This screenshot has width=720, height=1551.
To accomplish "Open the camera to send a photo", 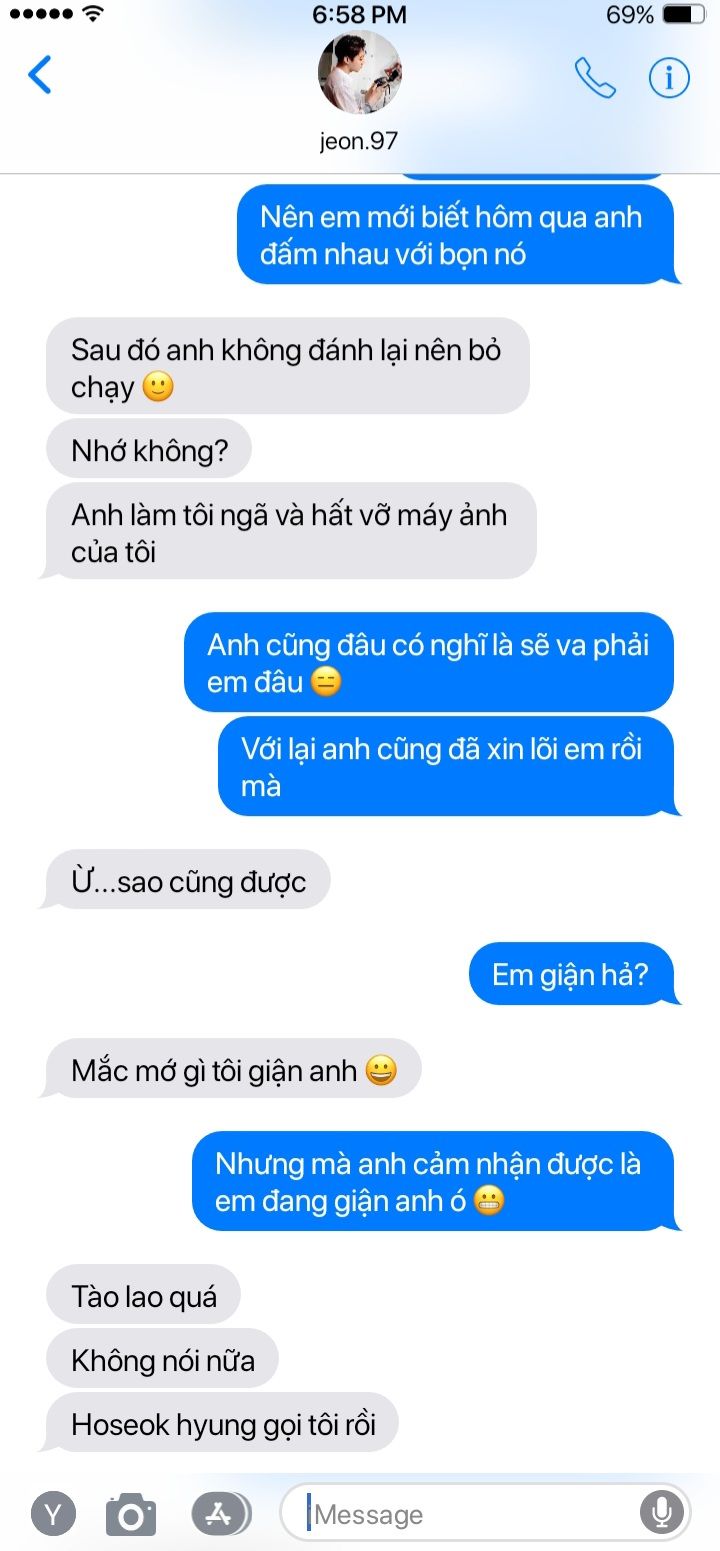I will click(x=131, y=1515).
